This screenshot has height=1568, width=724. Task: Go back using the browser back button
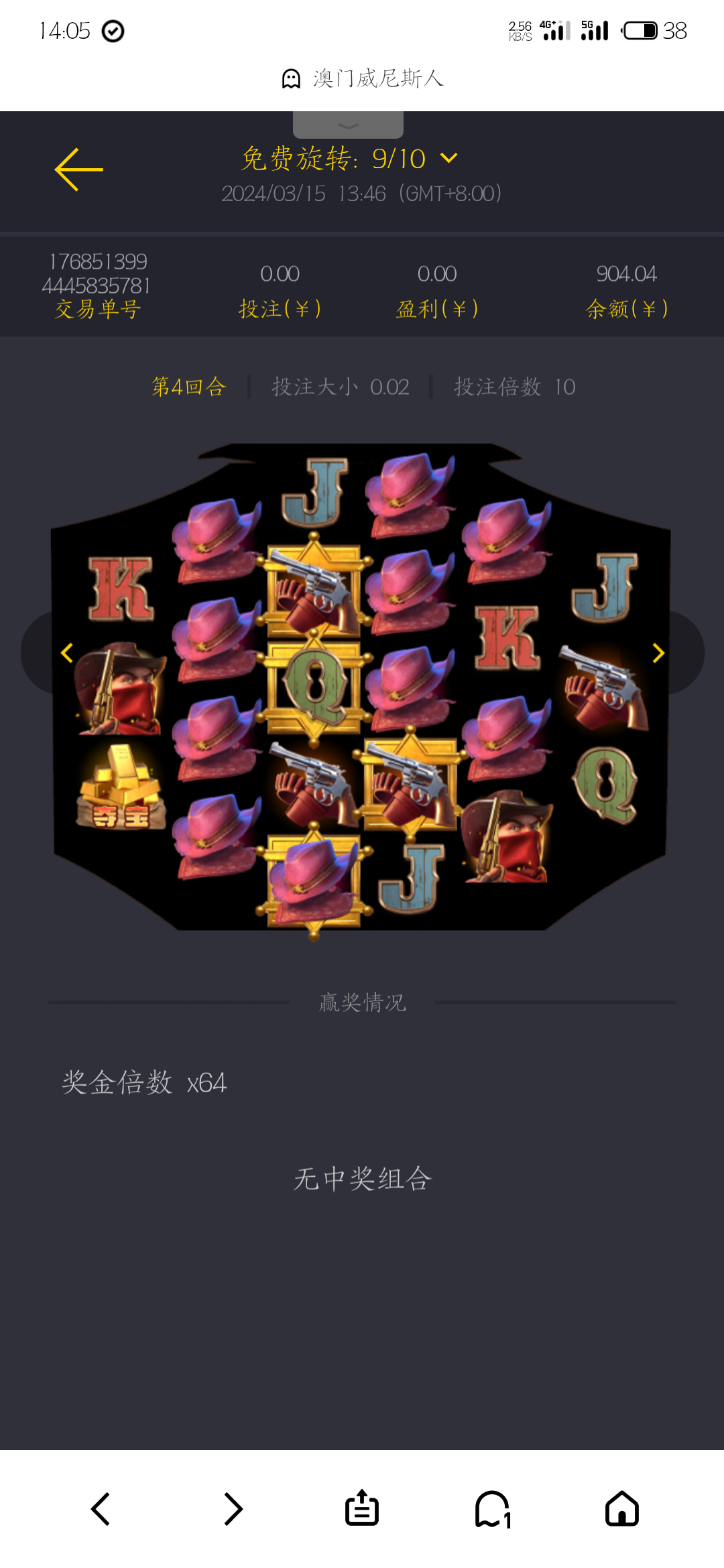pyautogui.click(x=101, y=1509)
